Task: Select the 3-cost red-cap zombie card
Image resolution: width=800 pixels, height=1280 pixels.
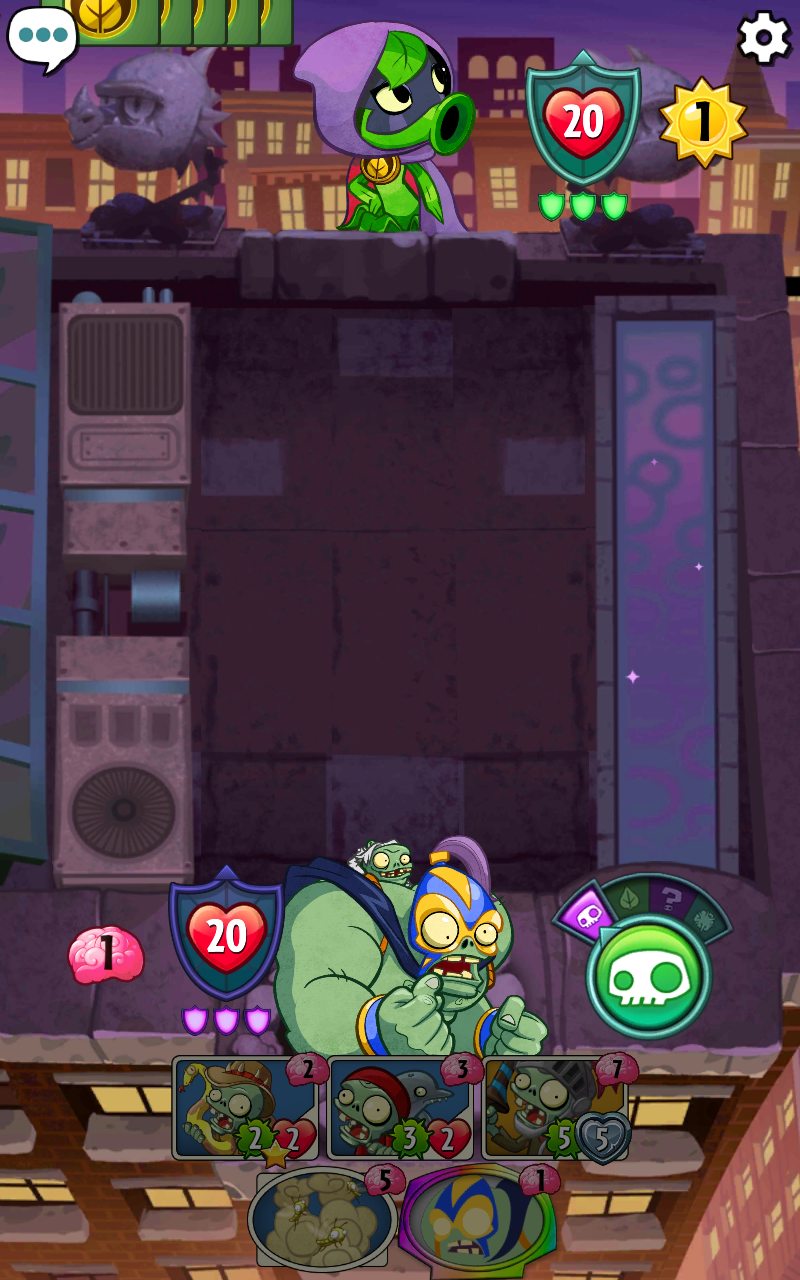Action: [398, 1108]
